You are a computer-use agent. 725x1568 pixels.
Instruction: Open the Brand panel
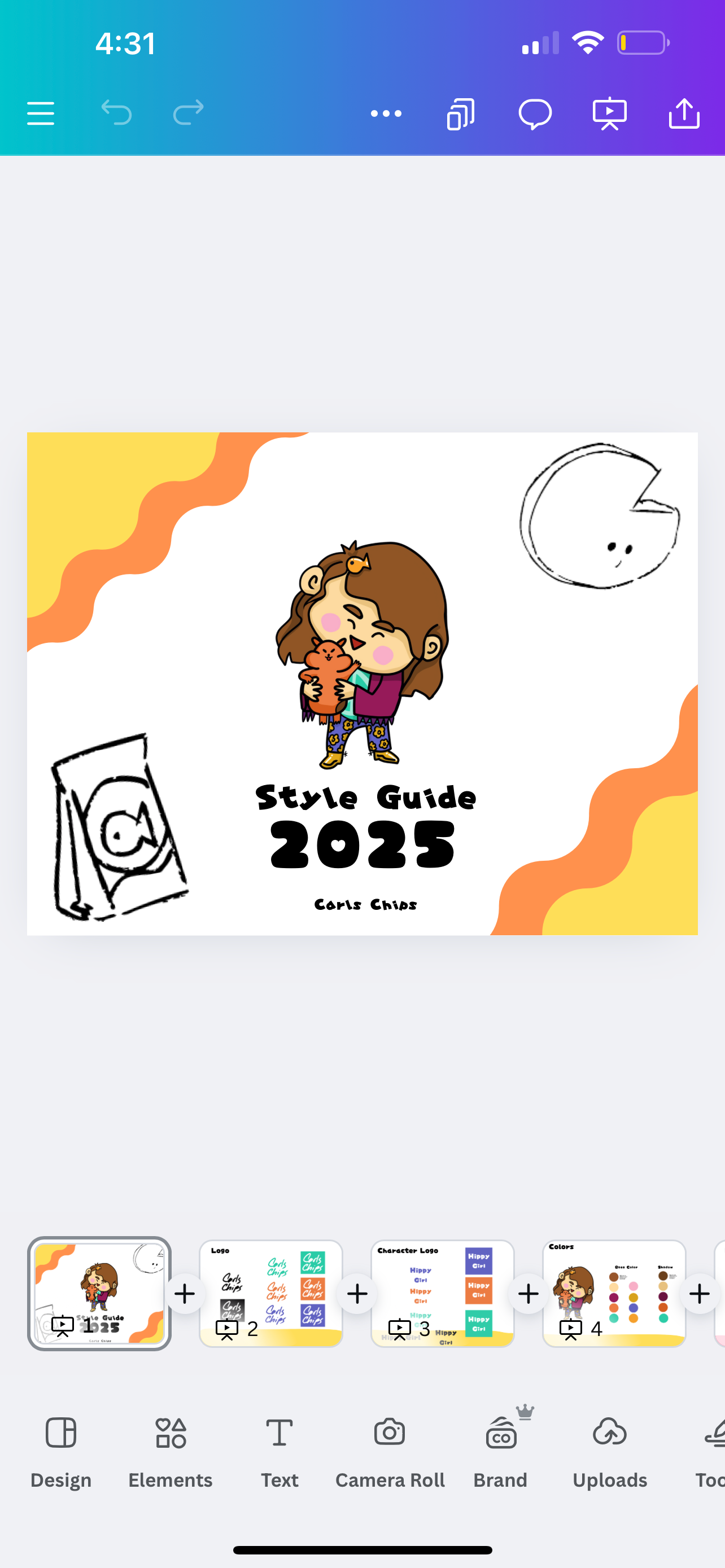coord(500,1451)
